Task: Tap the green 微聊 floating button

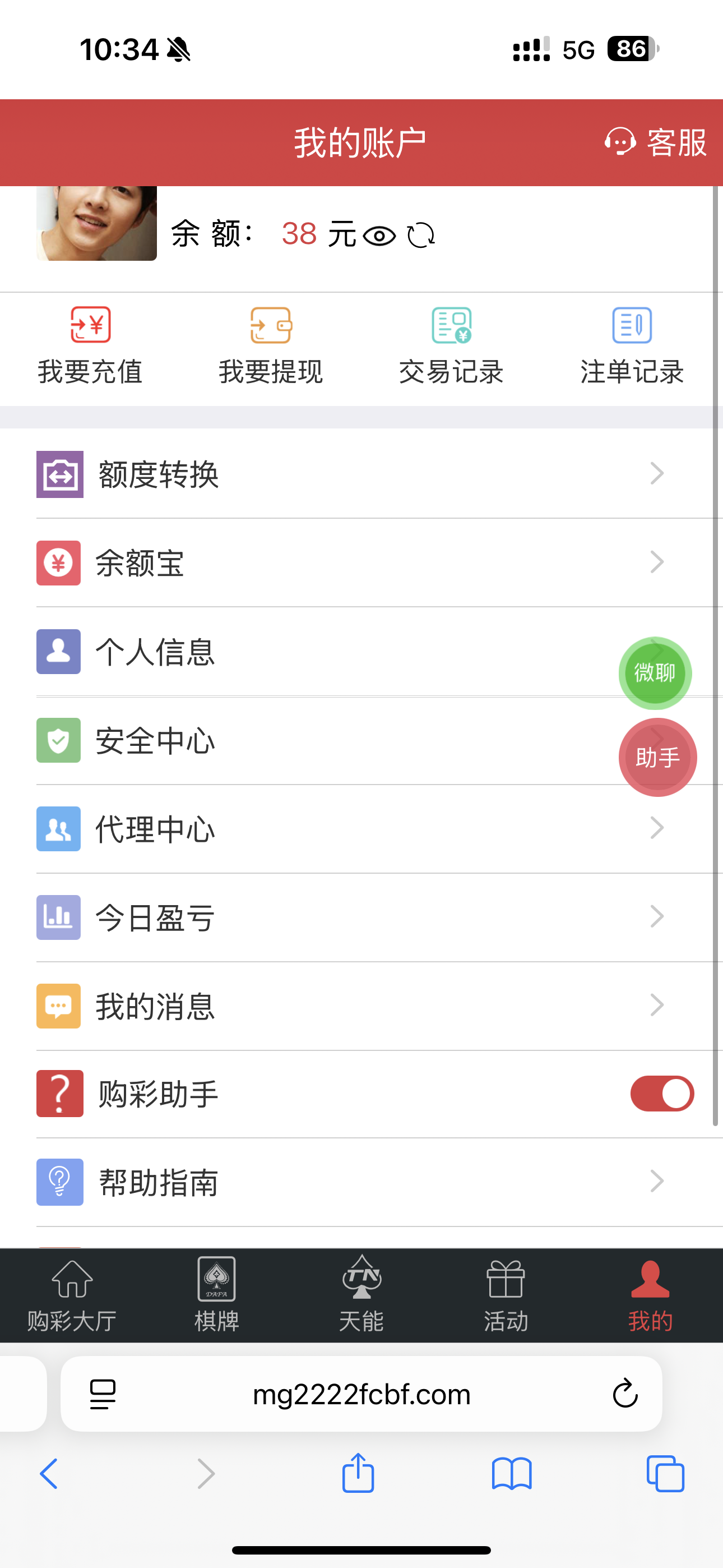Action: (x=655, y=673)
